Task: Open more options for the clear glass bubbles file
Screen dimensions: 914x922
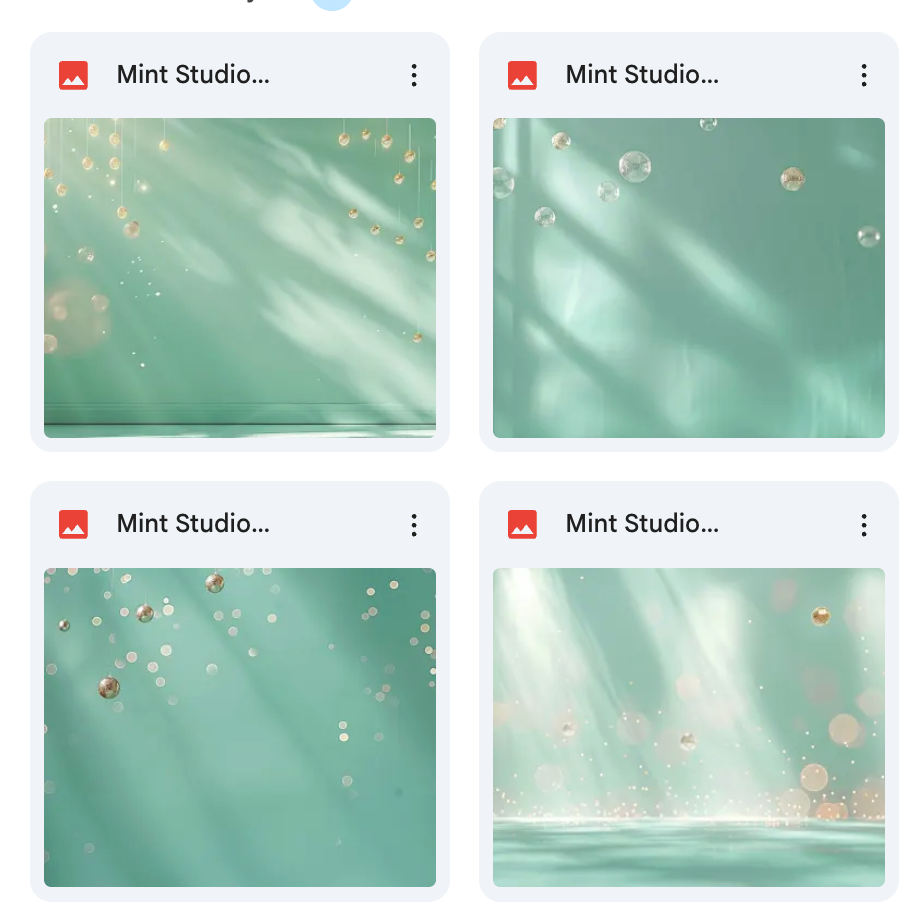Action: click(x=863, y=75)
